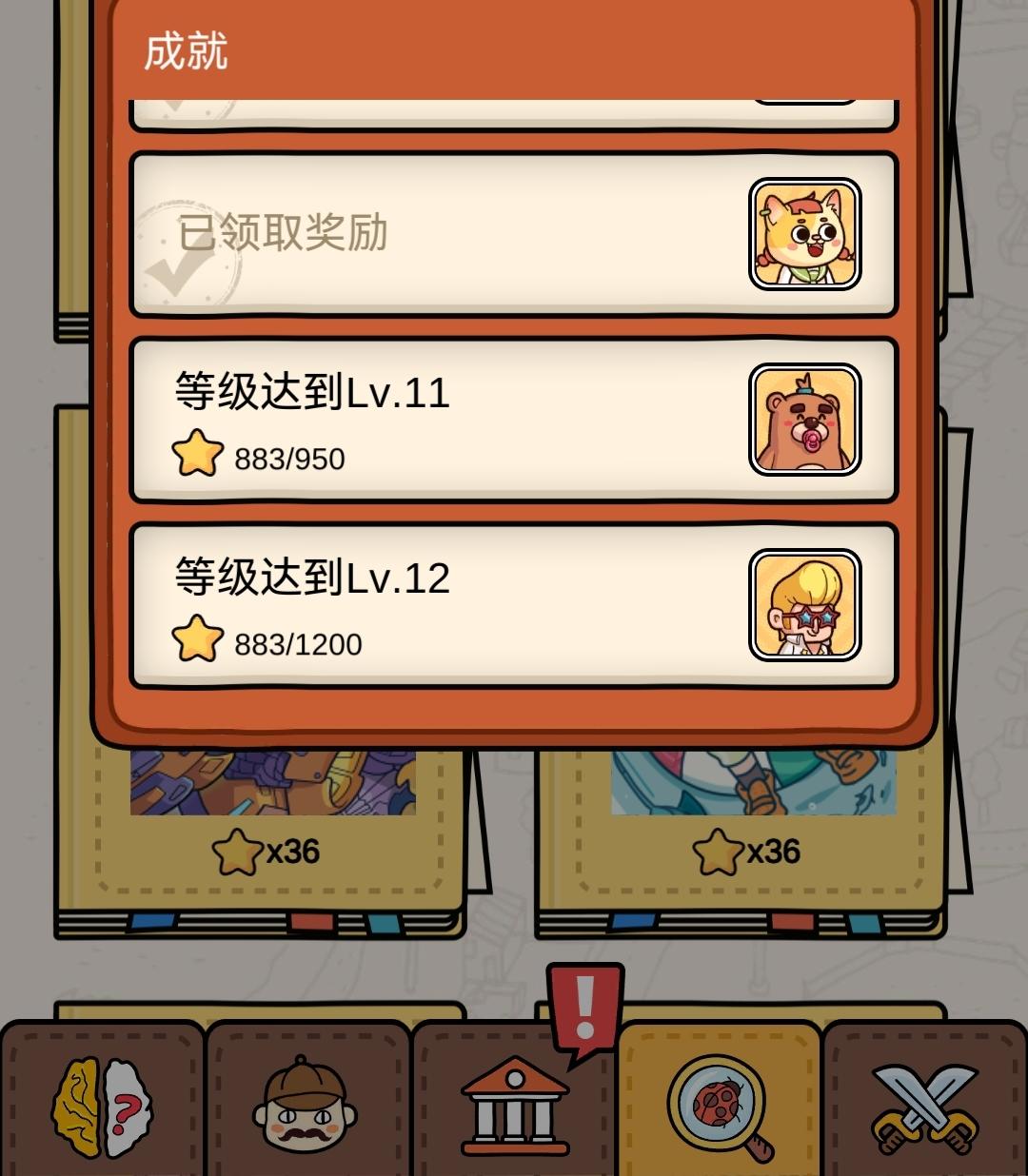Tap the partially visible achievement above the list
The height and width of the screenshot is (1176, 1028).
514,107
